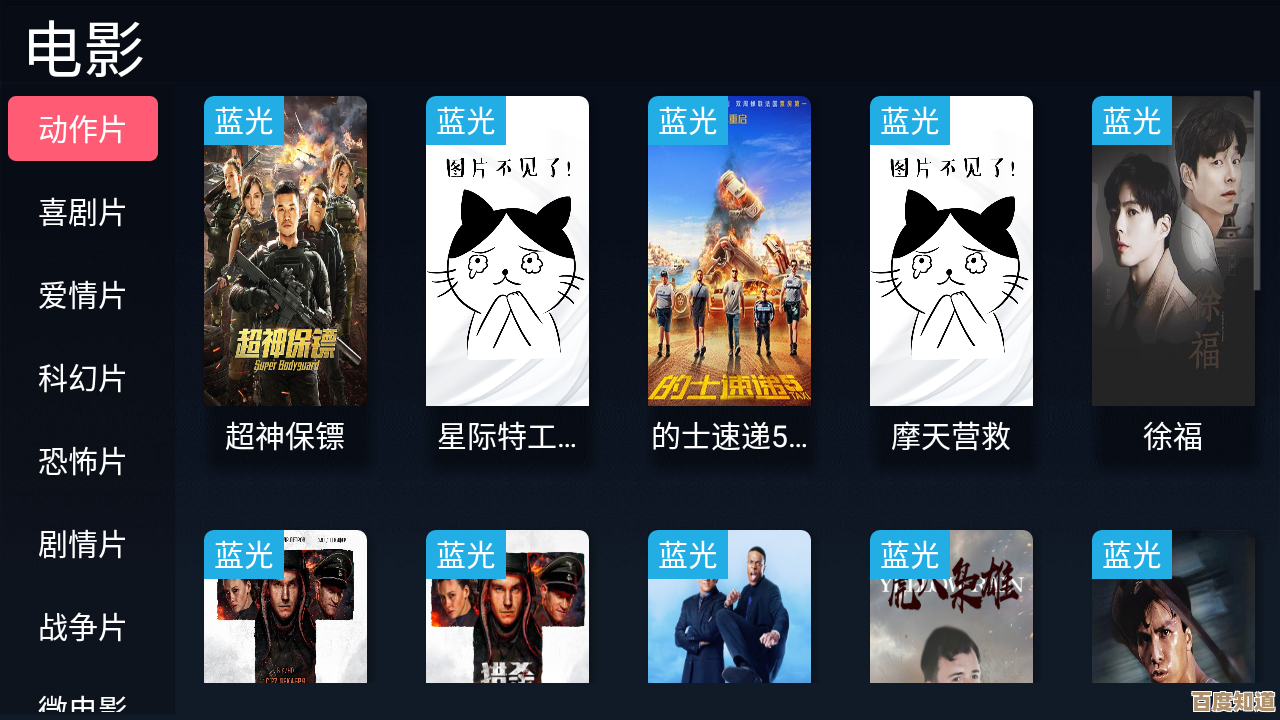Switch to the 战争片 category
The width and height of the screenshot is (1280, 720).
pos(82,627)
